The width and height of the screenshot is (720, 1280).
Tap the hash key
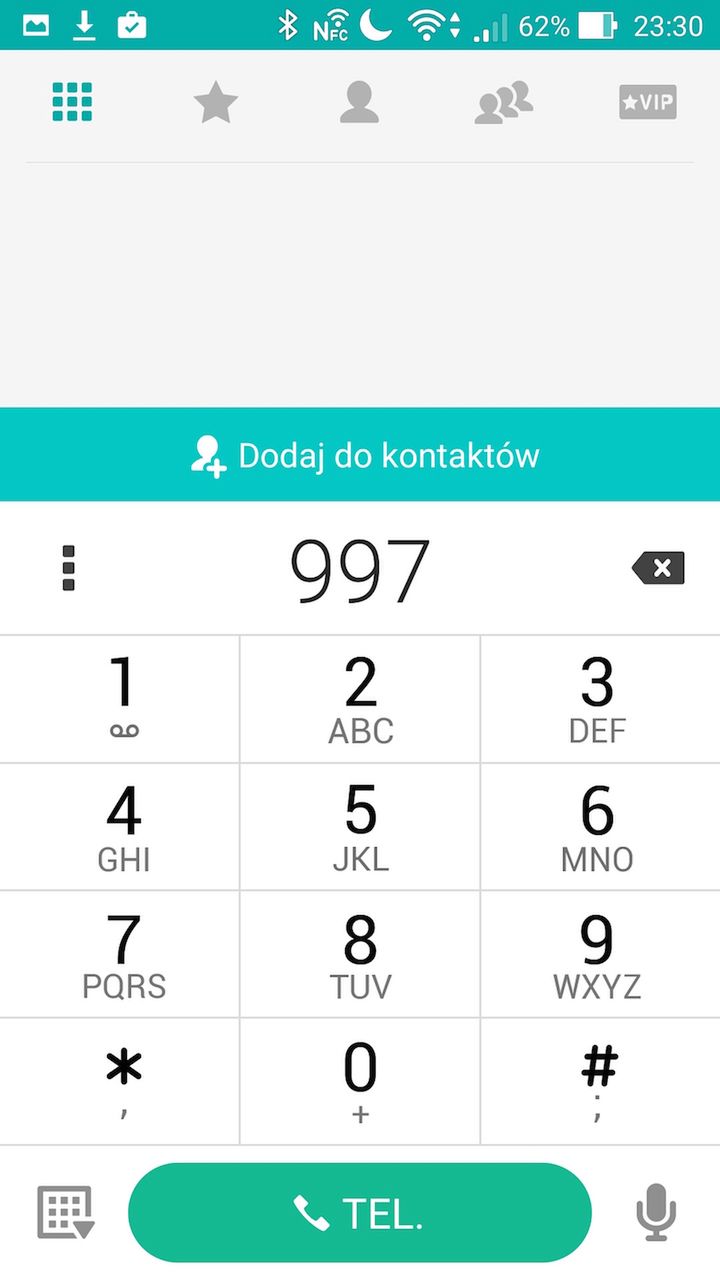tap(600, 1081)
